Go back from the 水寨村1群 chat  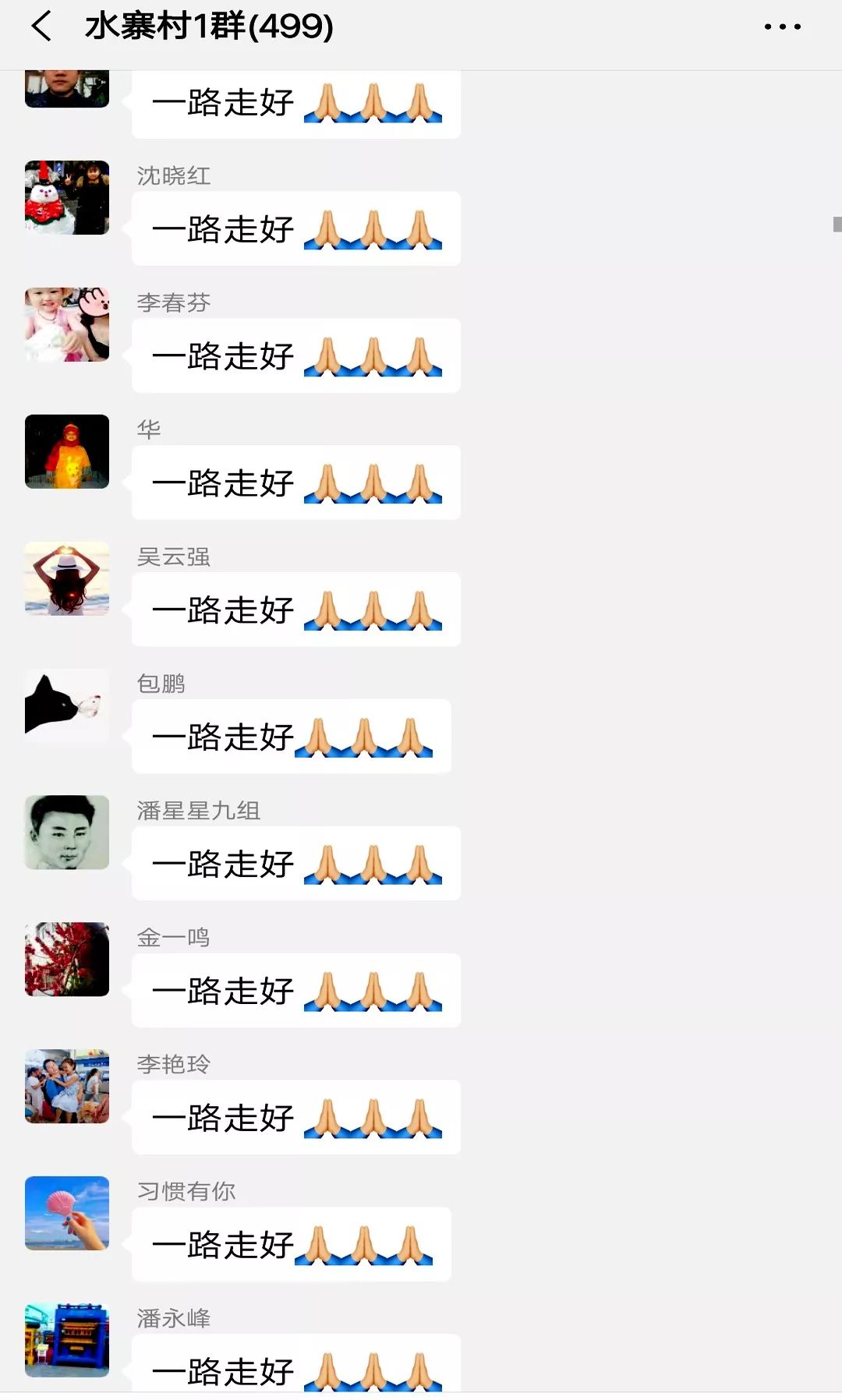[42, 27]
